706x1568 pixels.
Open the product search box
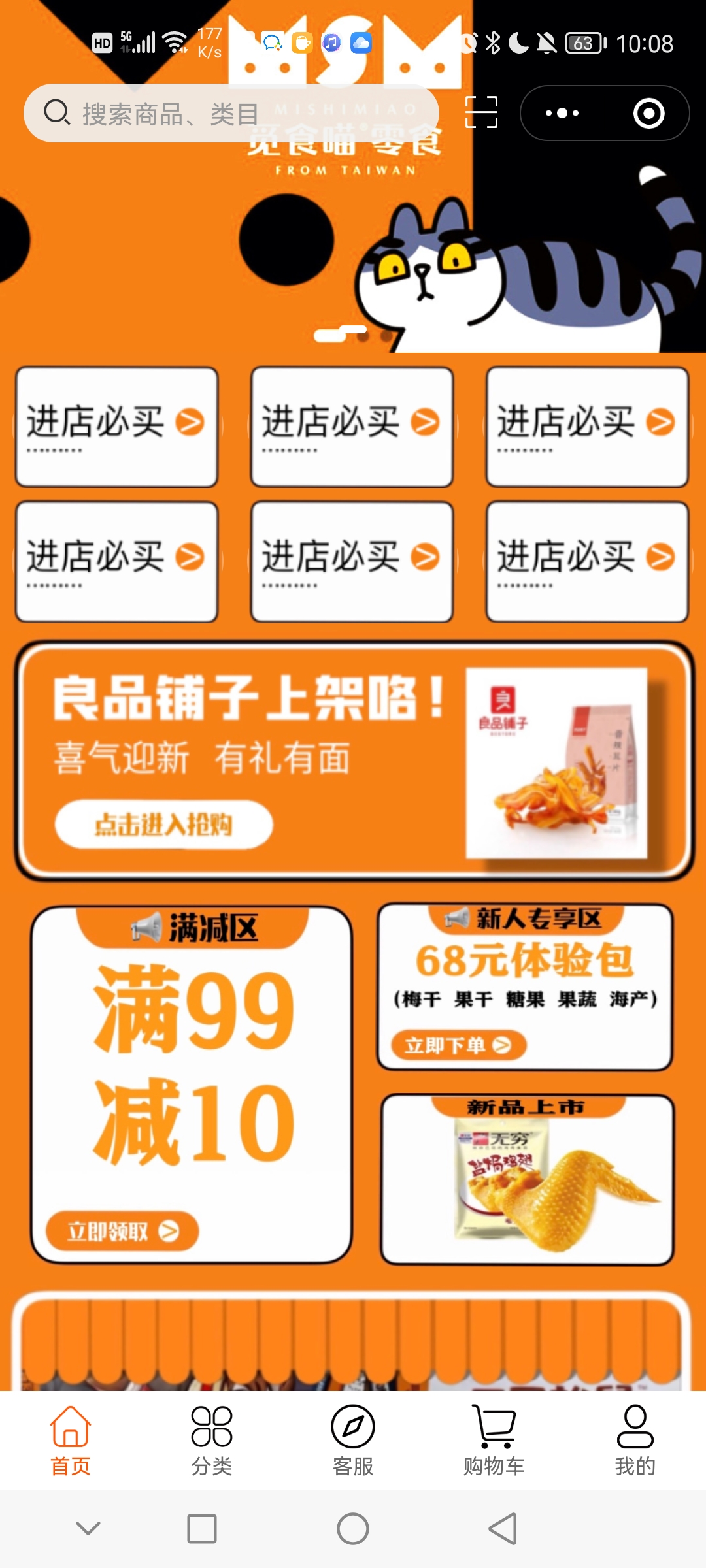pyautogui.click(x=231, y=113)
